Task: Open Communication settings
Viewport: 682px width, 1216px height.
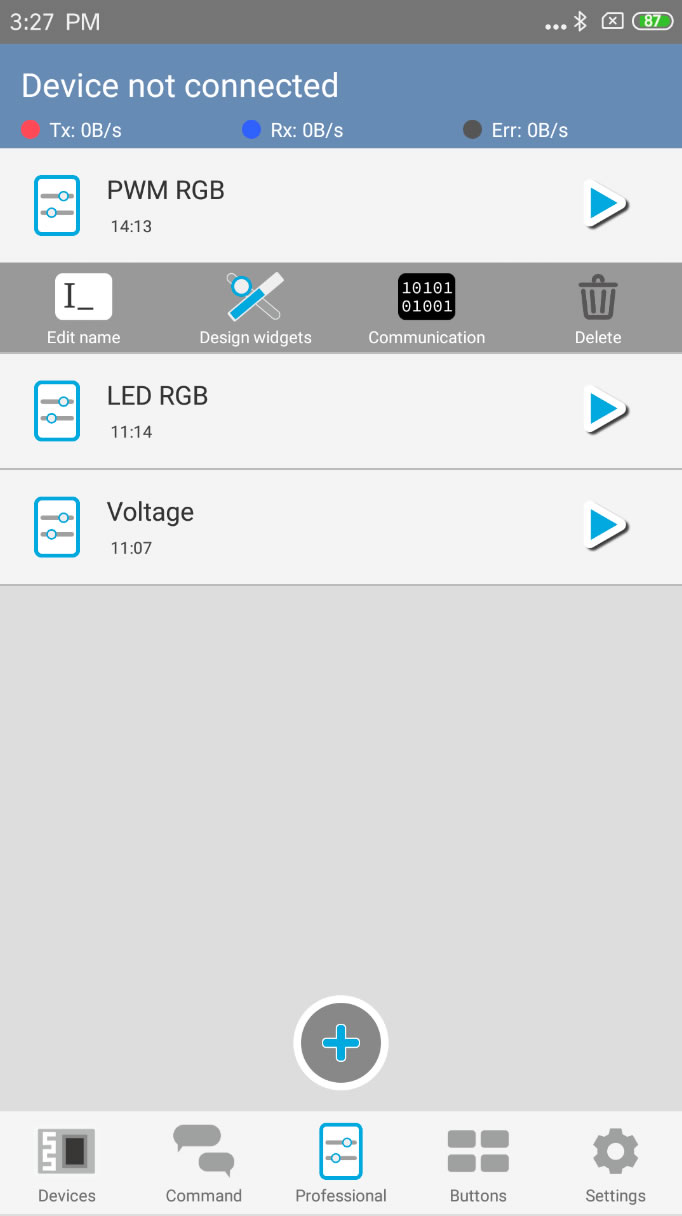Action: [x=426, y=309]
